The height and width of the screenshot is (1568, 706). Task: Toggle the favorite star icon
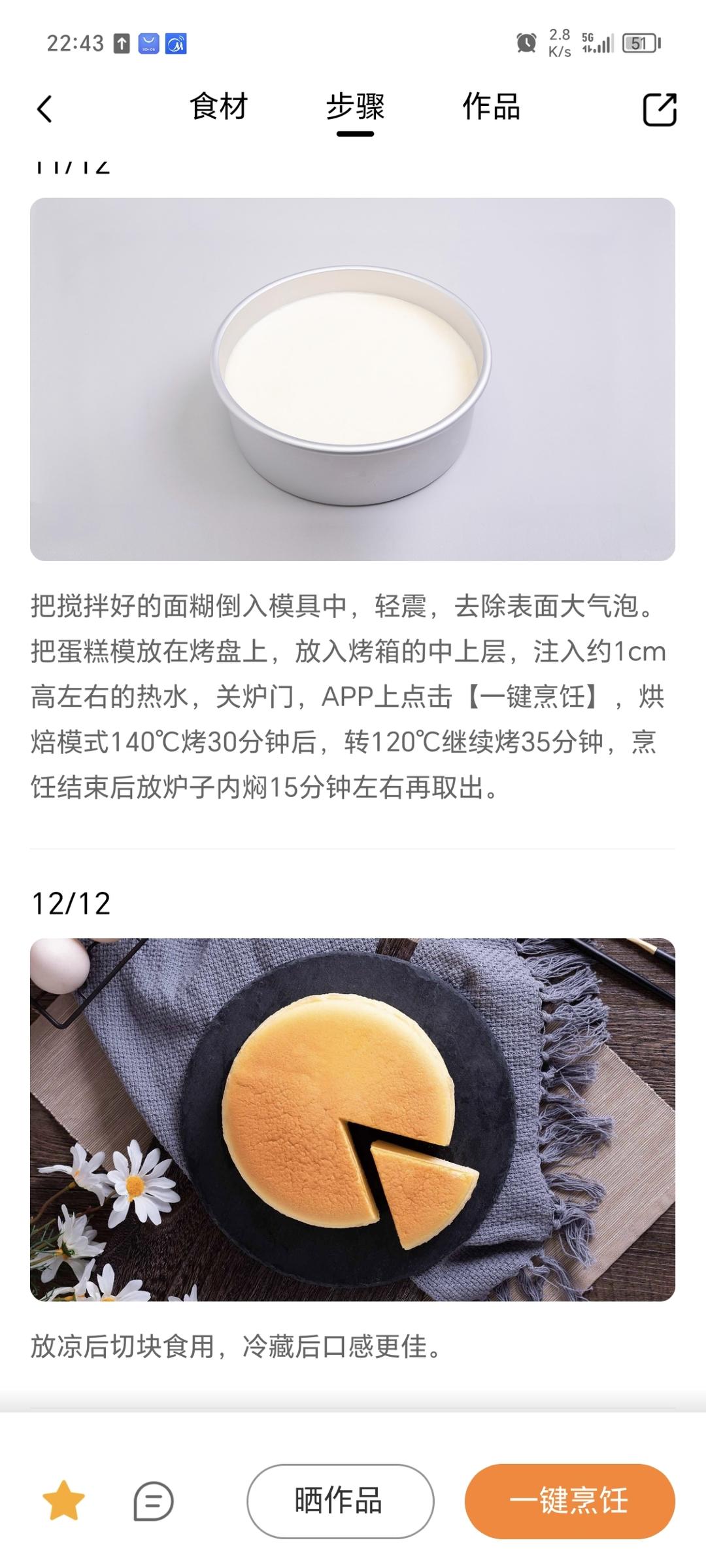coord(63,1501)
